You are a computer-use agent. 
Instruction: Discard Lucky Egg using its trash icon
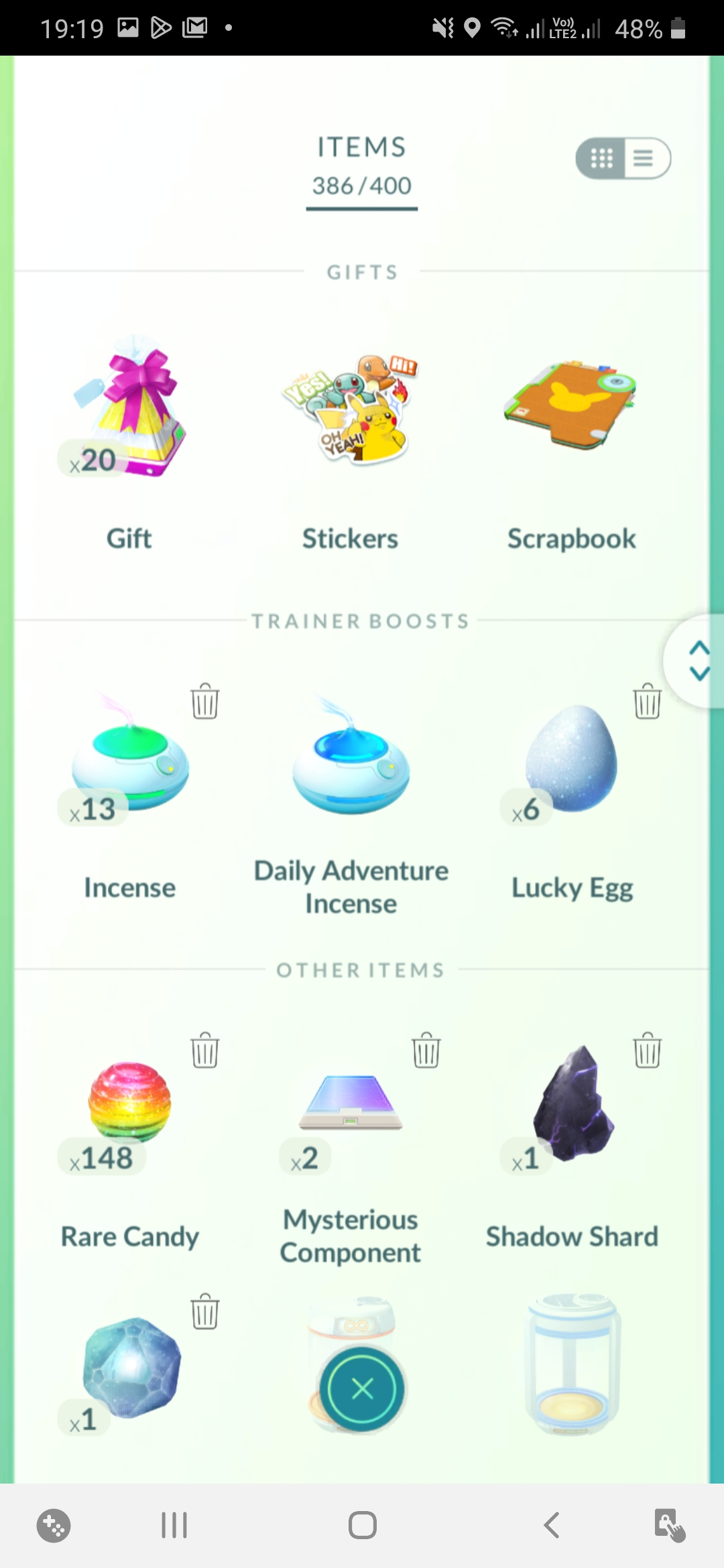click(x=647, y=702)
